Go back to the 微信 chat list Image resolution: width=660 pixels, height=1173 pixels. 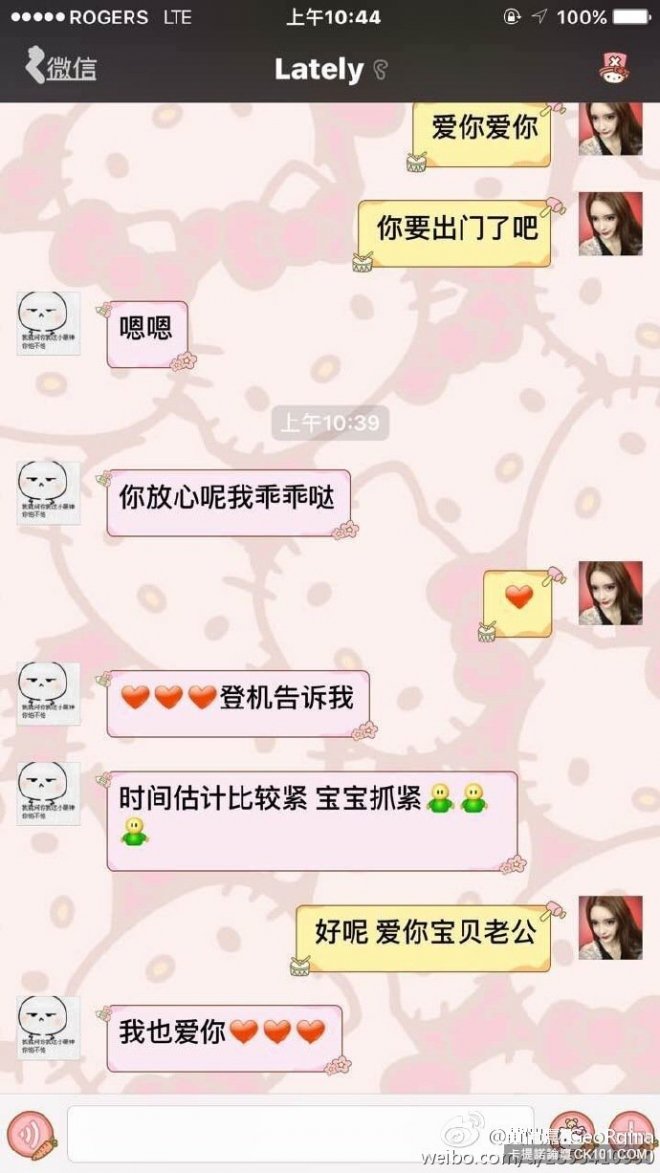(x=60, y=68)
